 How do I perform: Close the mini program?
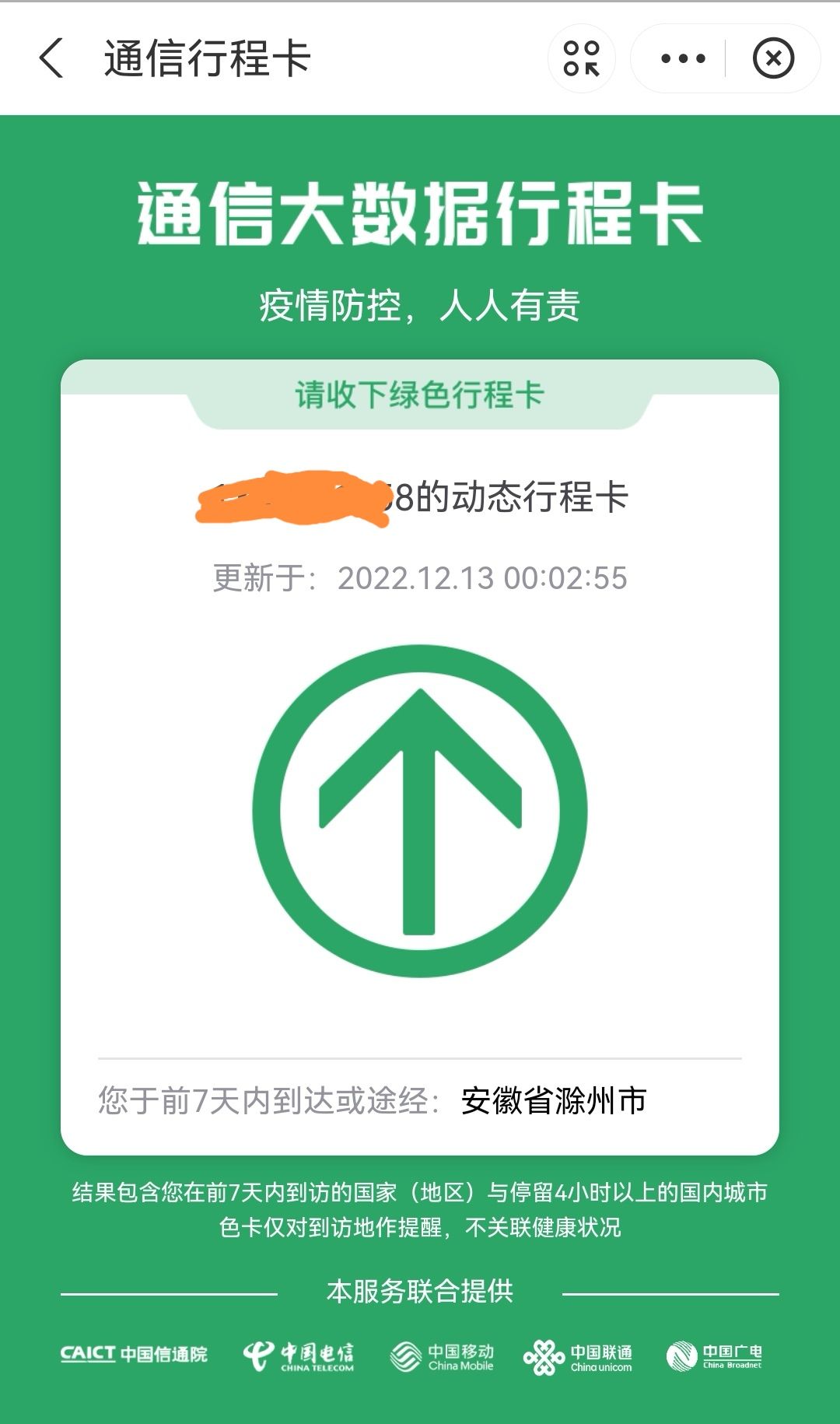click(773, 58)
